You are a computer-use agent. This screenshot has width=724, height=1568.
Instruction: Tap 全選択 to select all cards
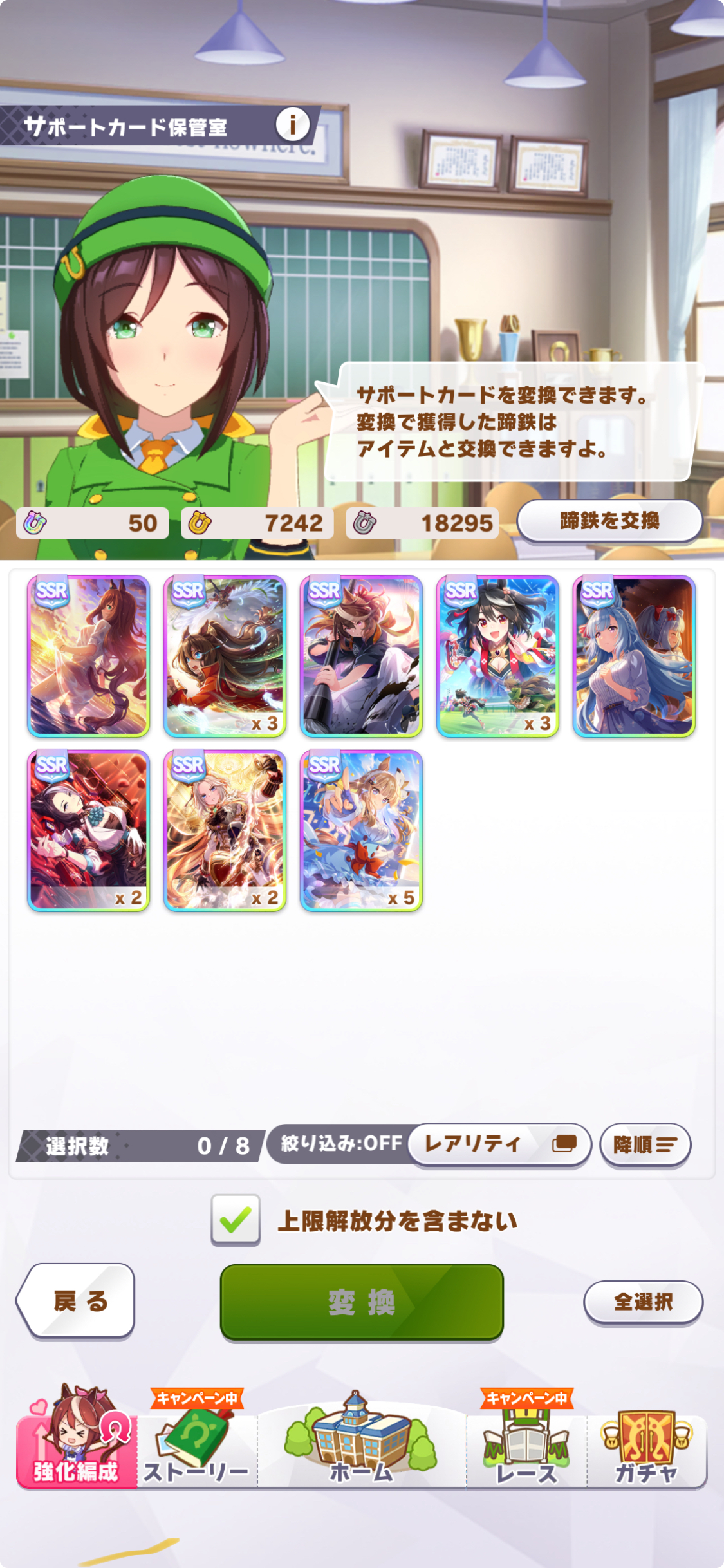[643, 1302]
